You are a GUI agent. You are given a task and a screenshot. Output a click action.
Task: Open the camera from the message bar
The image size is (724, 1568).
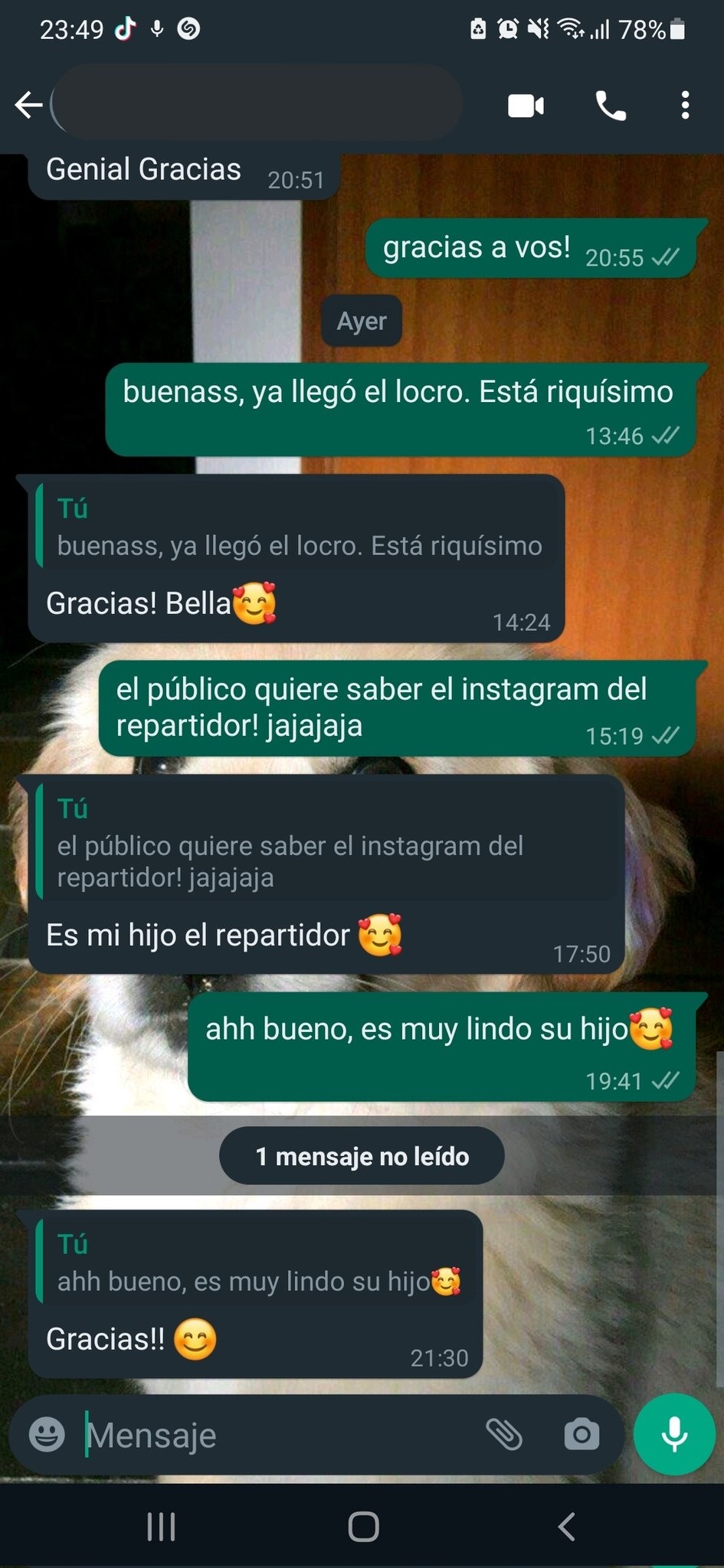pyautogui.click(x=581, y=1434)
